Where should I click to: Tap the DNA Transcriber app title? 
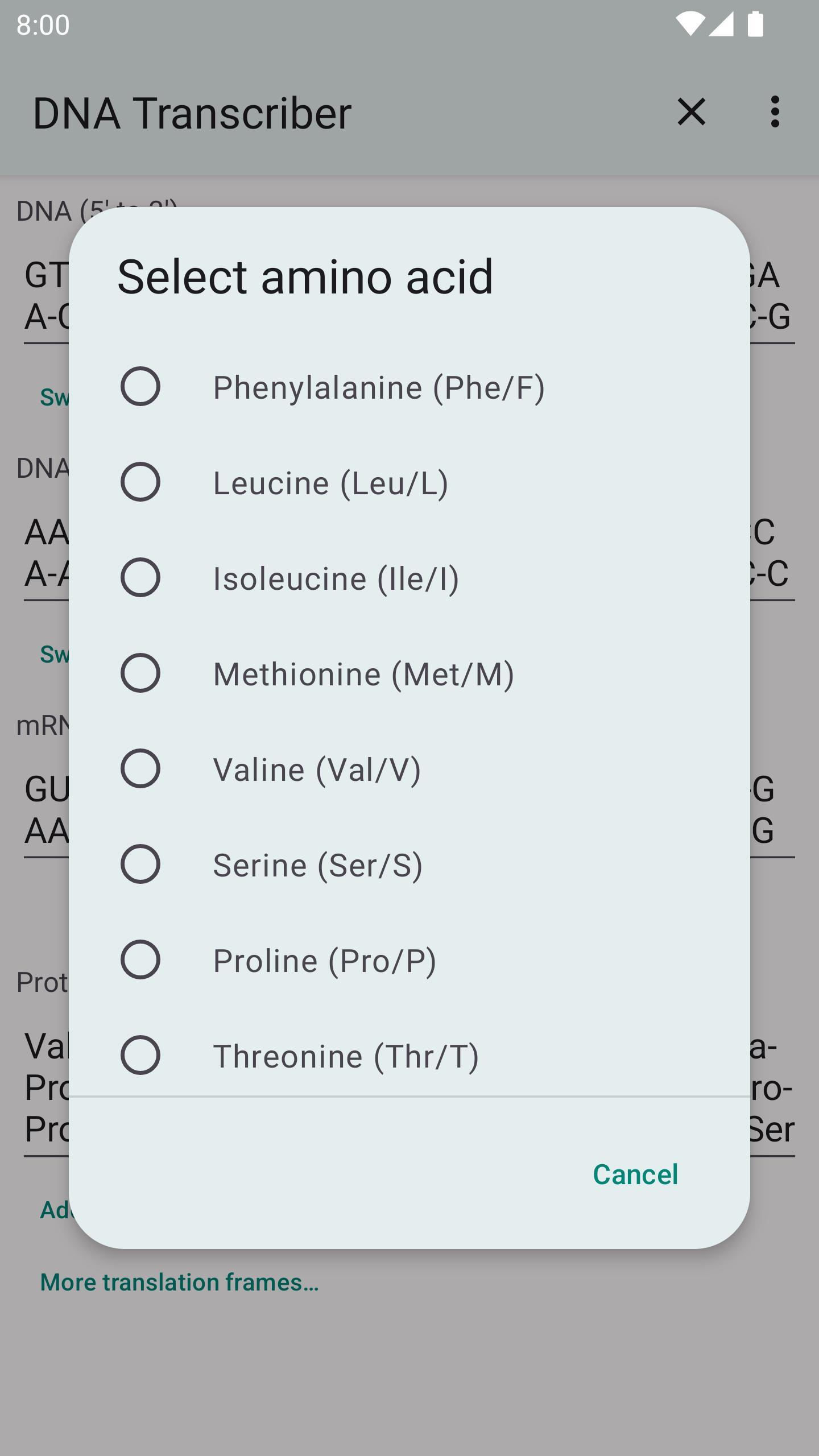192,112
